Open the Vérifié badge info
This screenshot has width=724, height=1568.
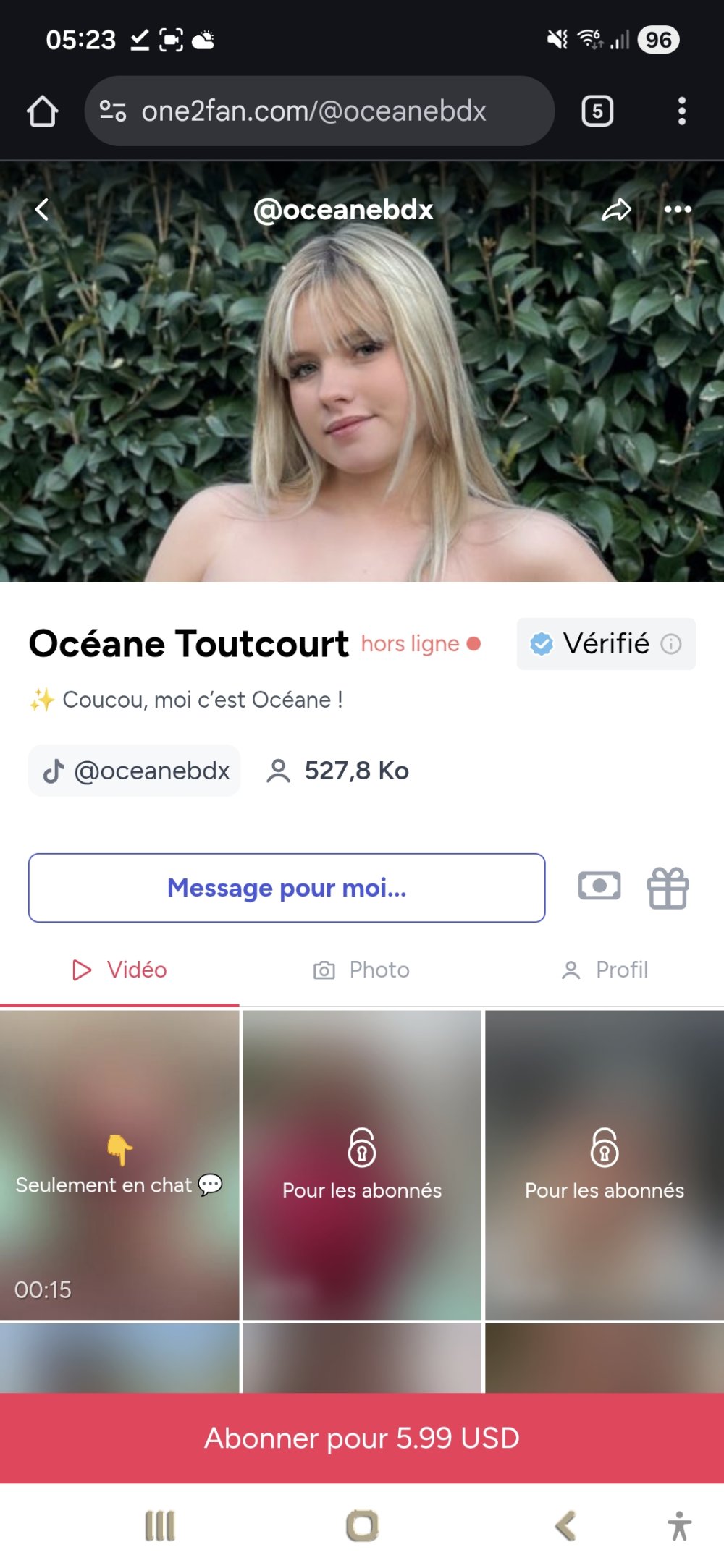pyautogui.click(x=671, y=644)
